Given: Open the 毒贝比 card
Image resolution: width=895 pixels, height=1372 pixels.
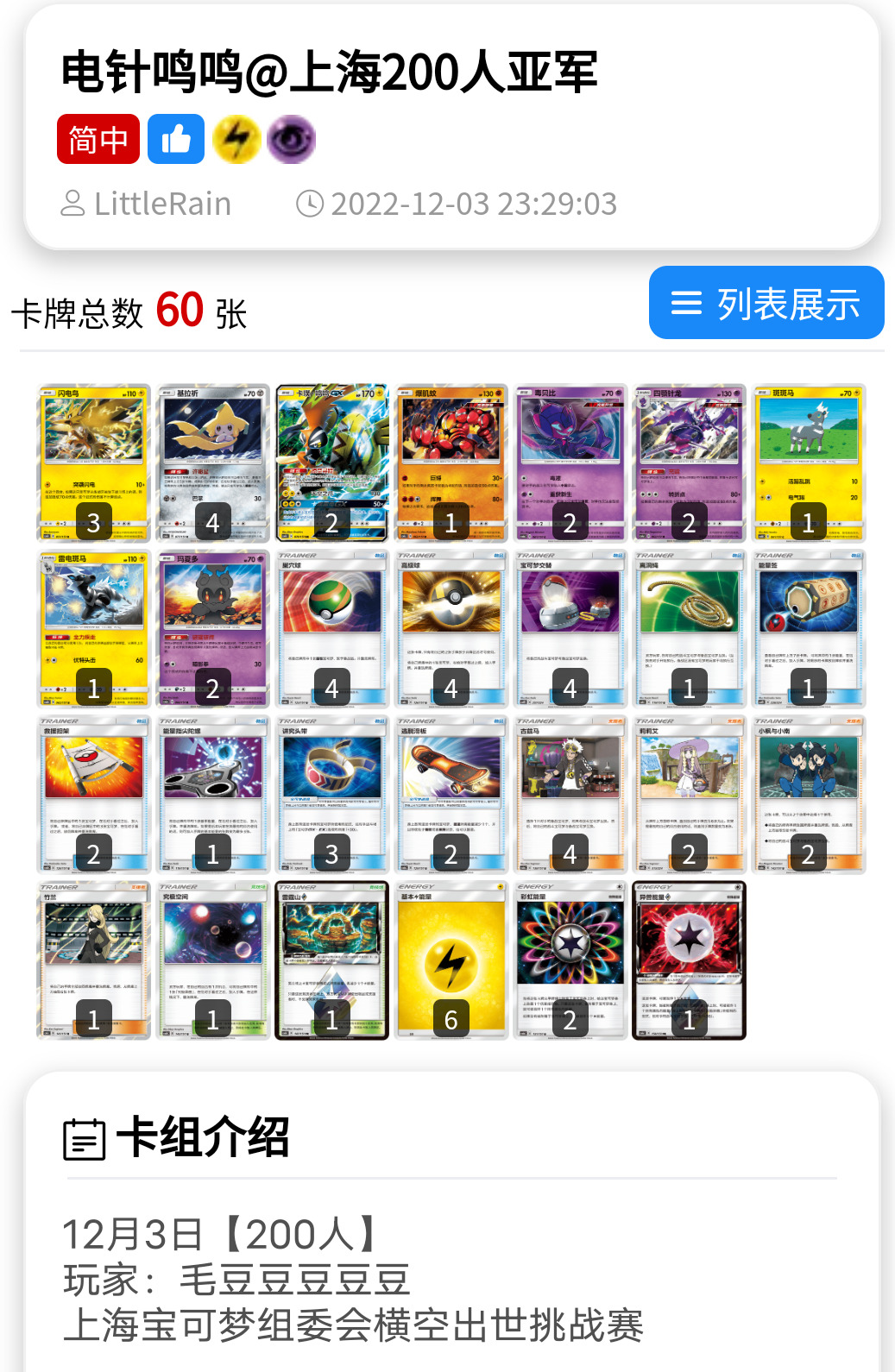Looking at the screenshot, I should pos(570,463).
